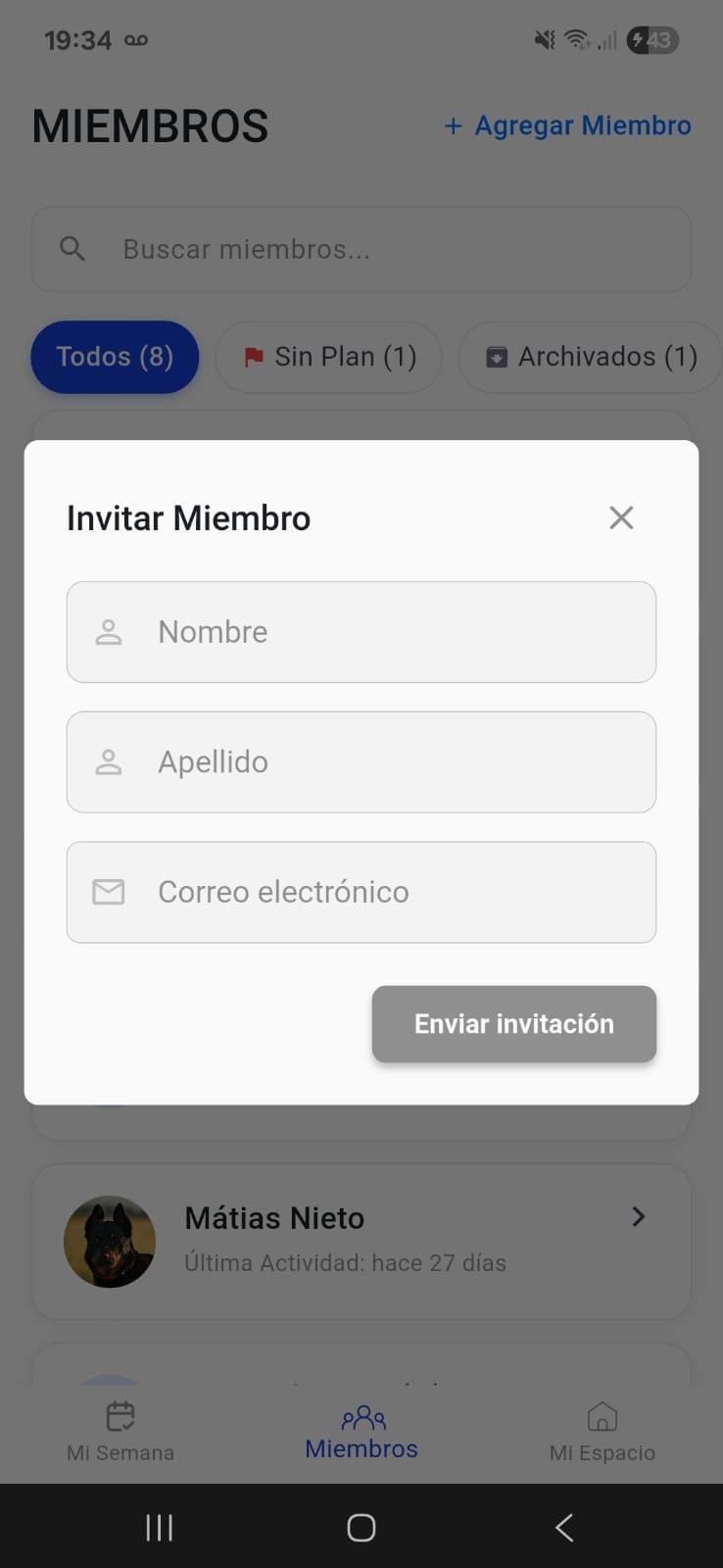The width and height of the screenshot is (723, 1568).
Task: Click into the Correo electrónico field
Action: coord(361,892)
